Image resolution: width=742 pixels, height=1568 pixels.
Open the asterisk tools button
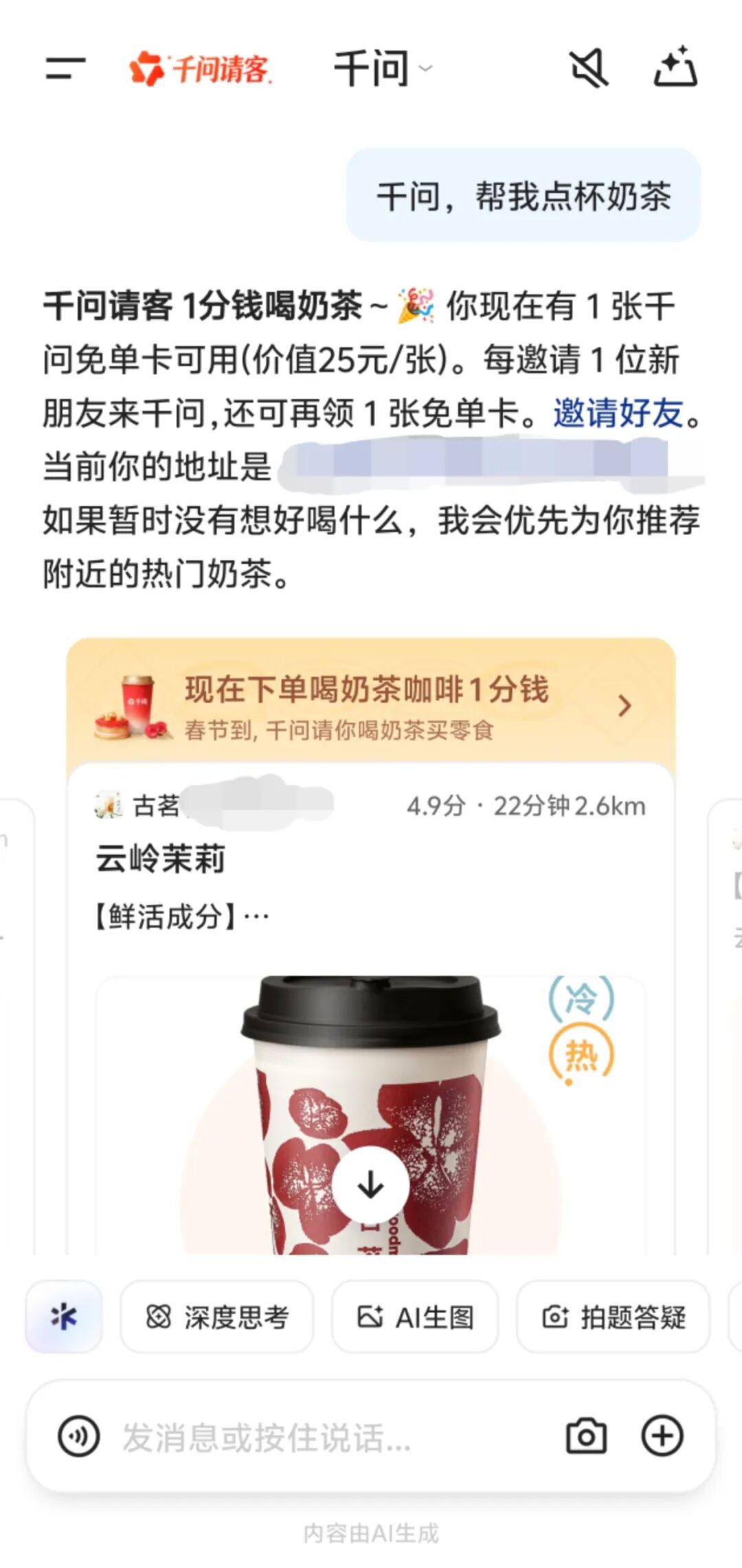(64, 1317)
